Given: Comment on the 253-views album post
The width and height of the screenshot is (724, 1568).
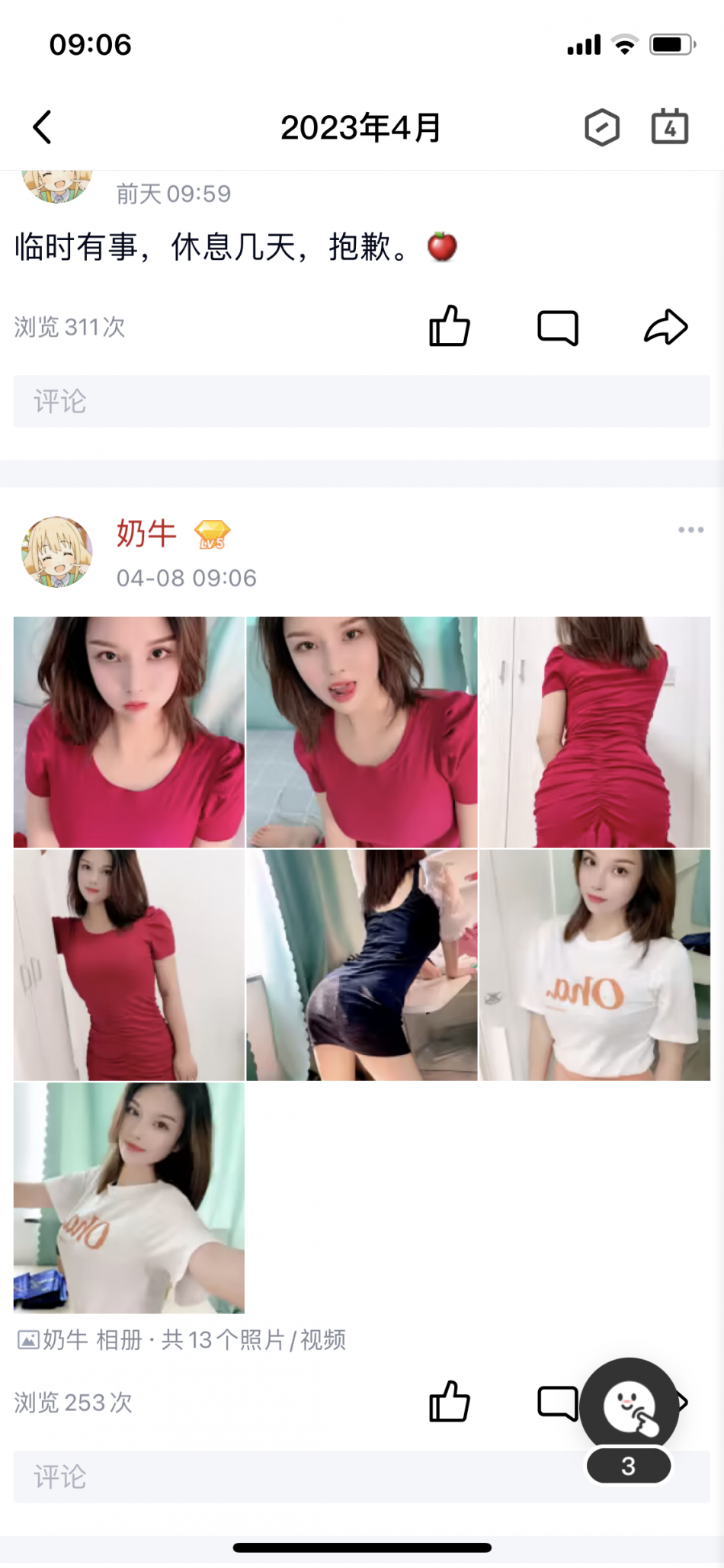Looking at the screenshot, I should tap(556, 1402).
